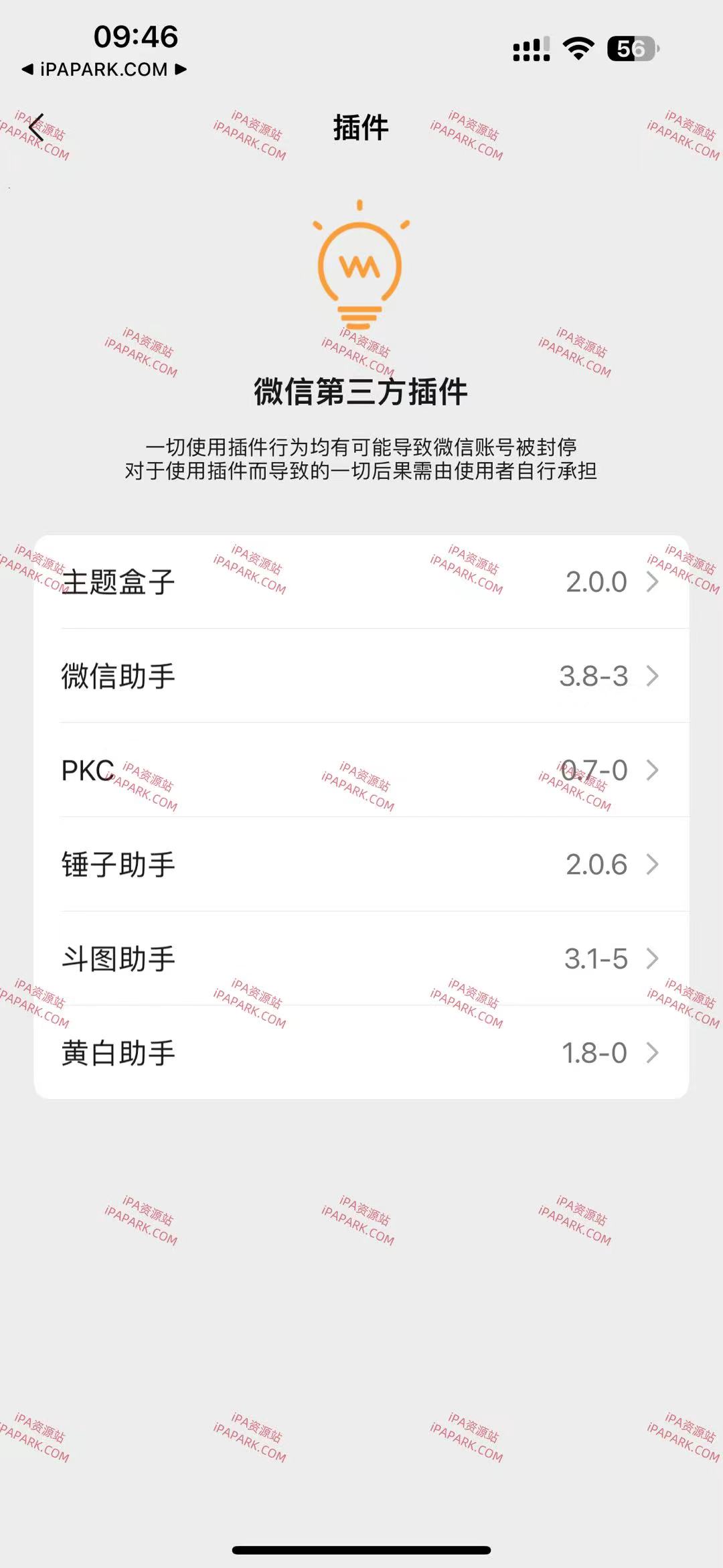The width and height of the screenshot is (723, 1568).
Task: Tap the left triangle beside iPAPARK.COM
Action: [x=27, y=68]
